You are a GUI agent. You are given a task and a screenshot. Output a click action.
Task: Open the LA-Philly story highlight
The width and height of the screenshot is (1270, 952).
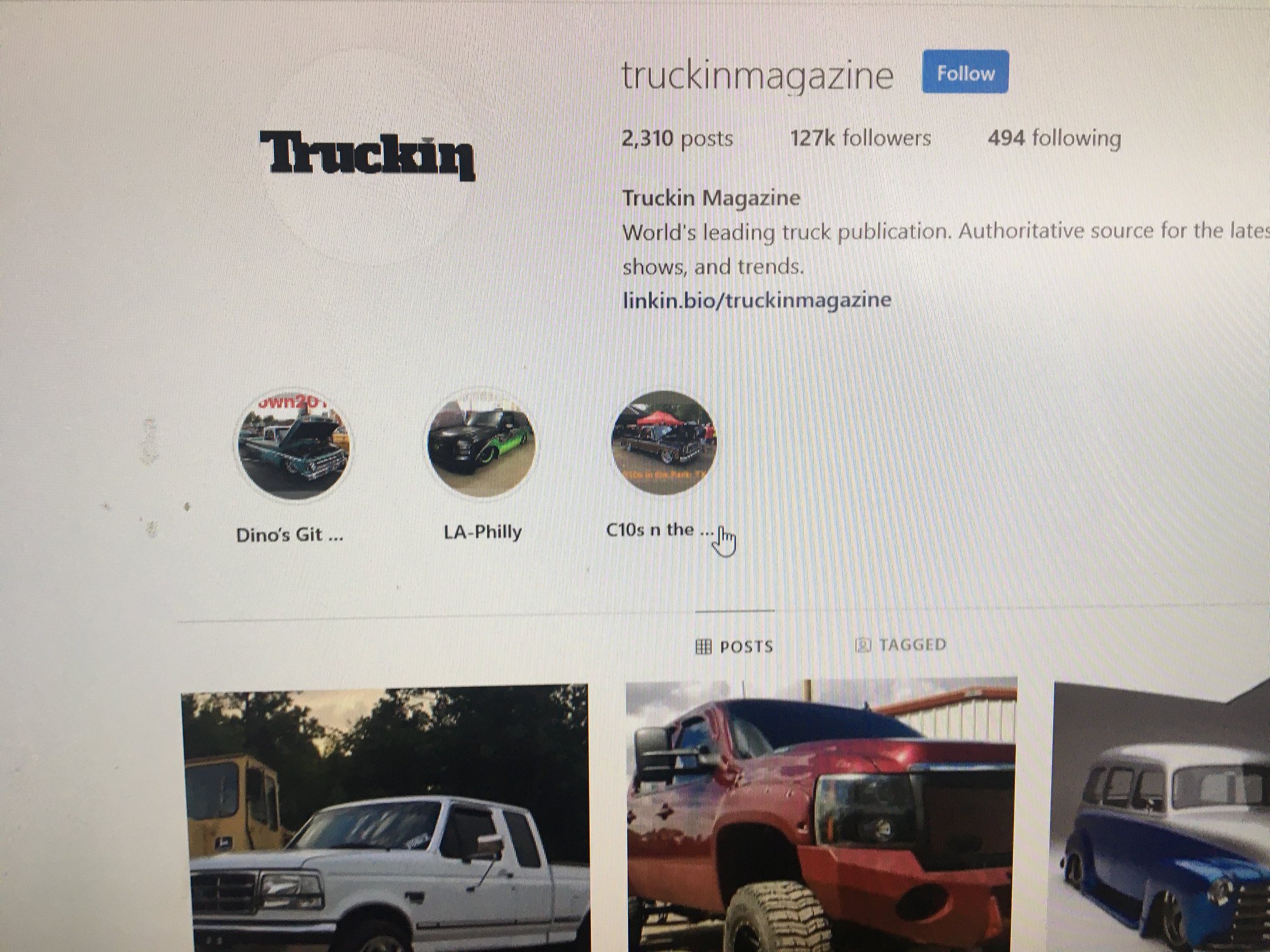[482, 444]
